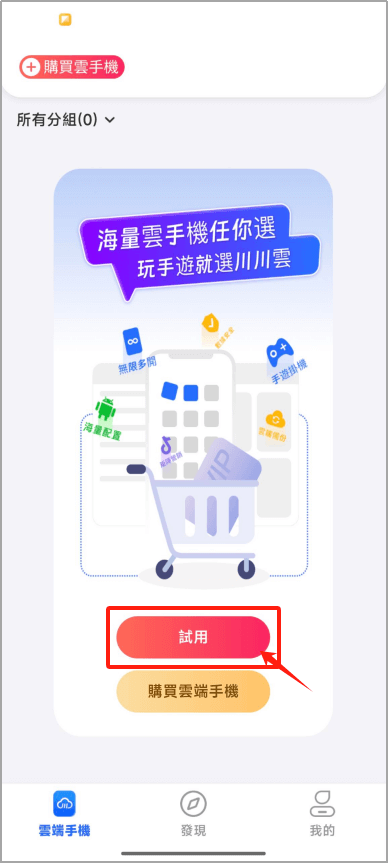Expand the 所有分組(0) dropdown

pyautogui.click(x=66, y=120)
